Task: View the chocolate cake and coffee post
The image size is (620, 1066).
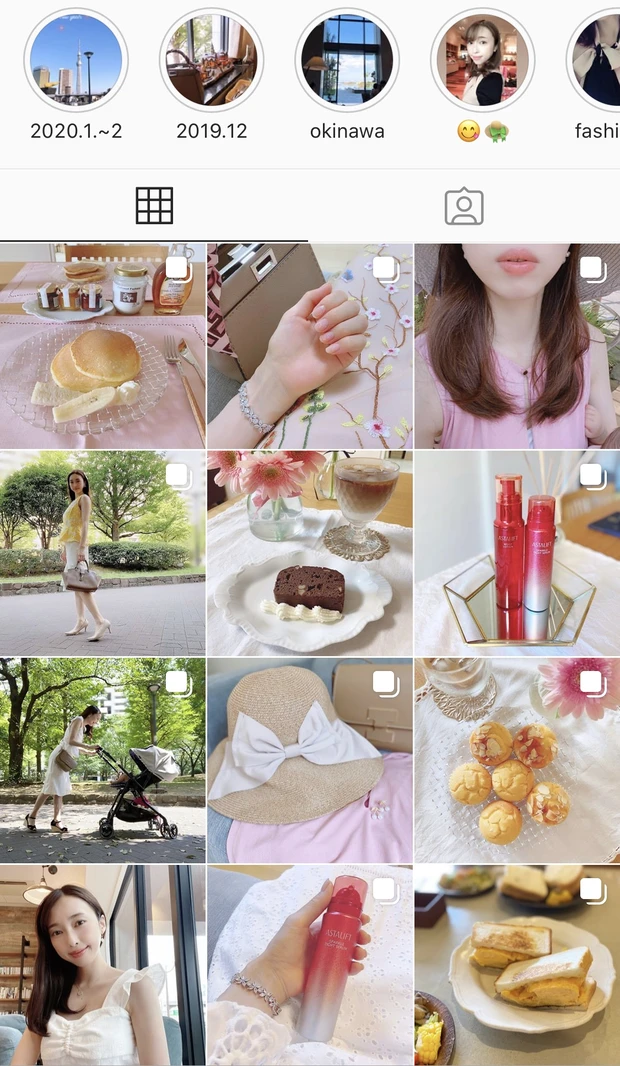Action: click(x=310, y=553)
